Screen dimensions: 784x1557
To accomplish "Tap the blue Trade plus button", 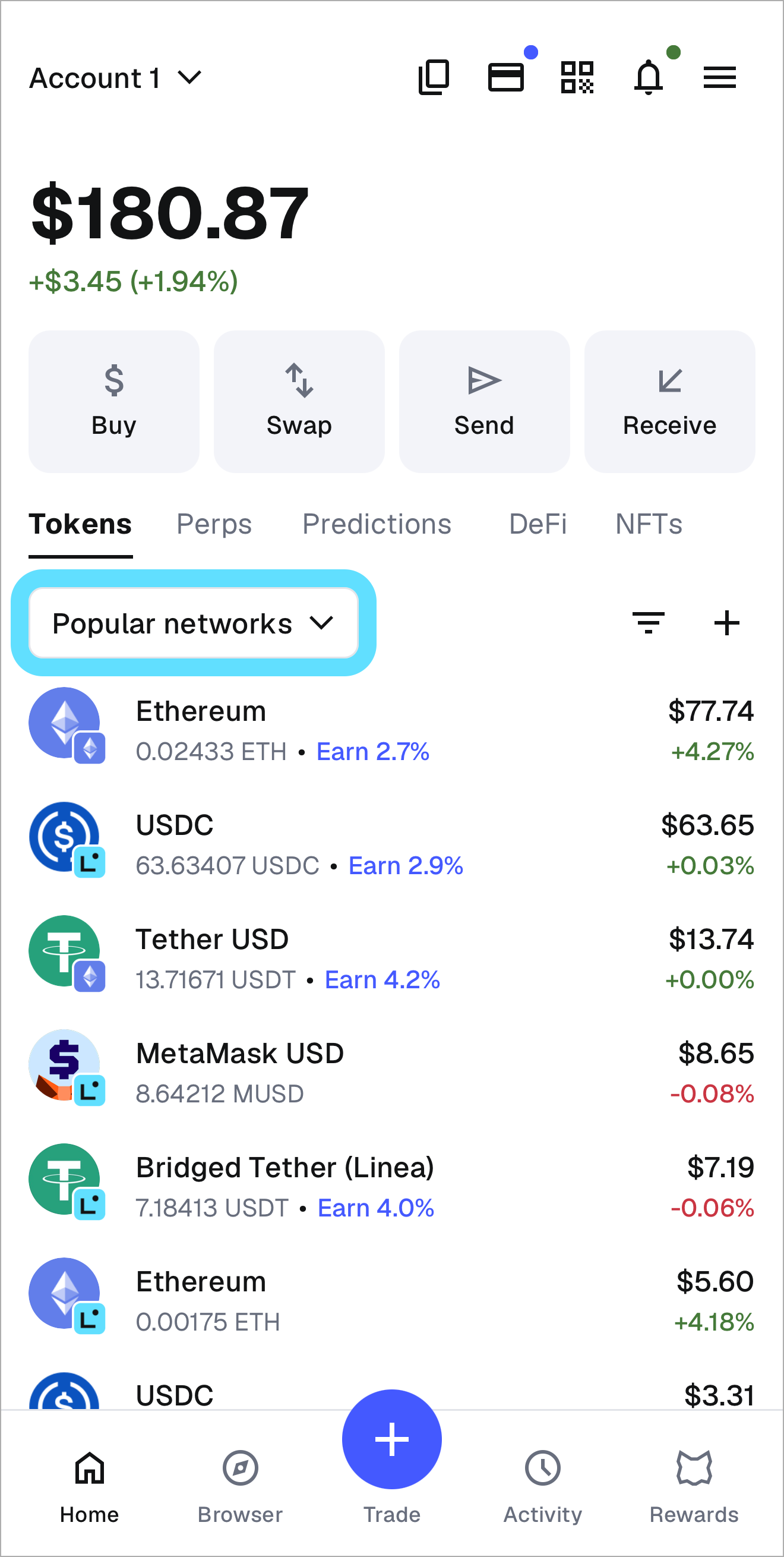I will pos(392,1440).
